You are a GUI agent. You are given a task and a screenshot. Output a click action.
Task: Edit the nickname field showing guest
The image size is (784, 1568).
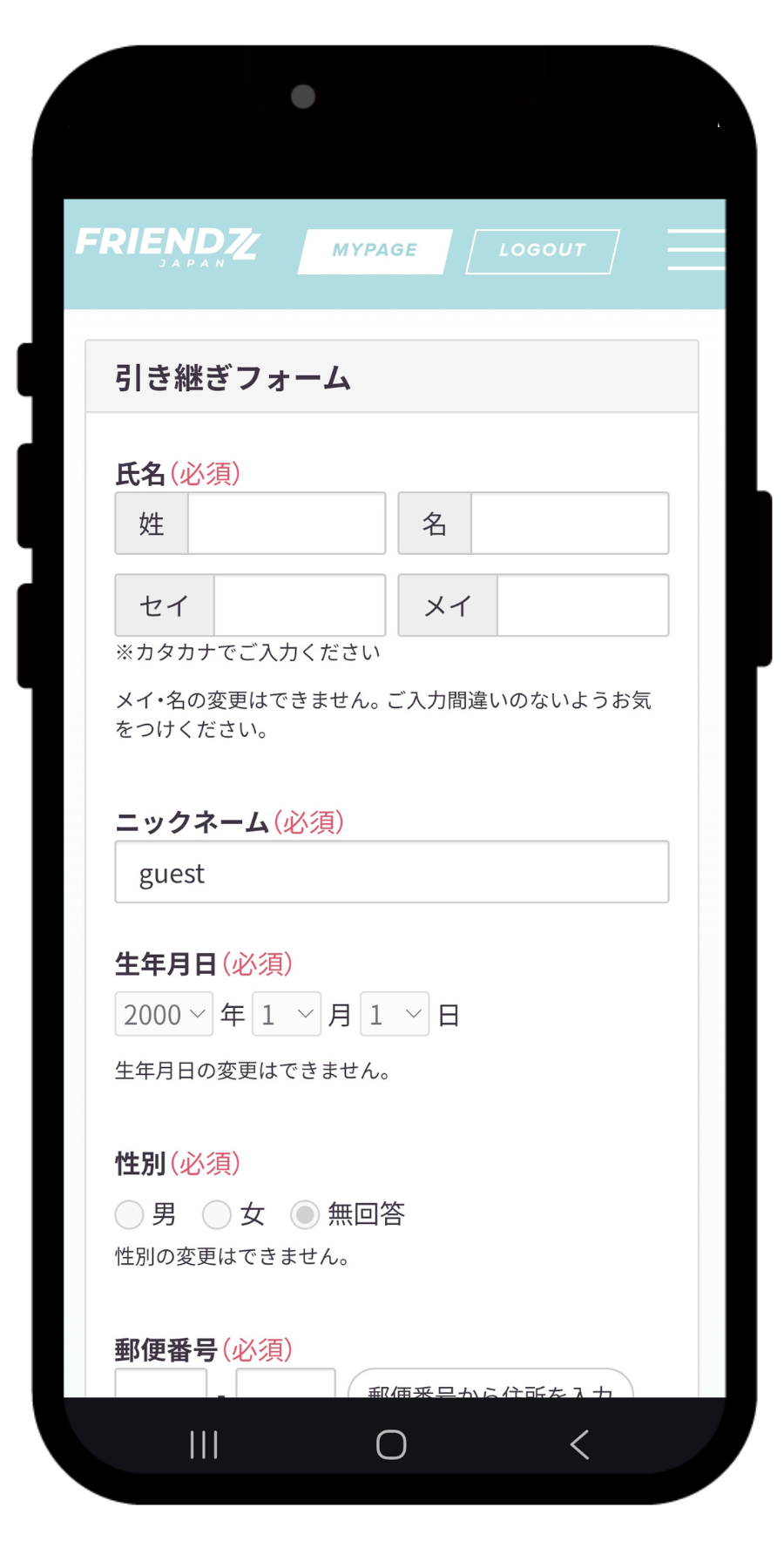pos(391,872)
